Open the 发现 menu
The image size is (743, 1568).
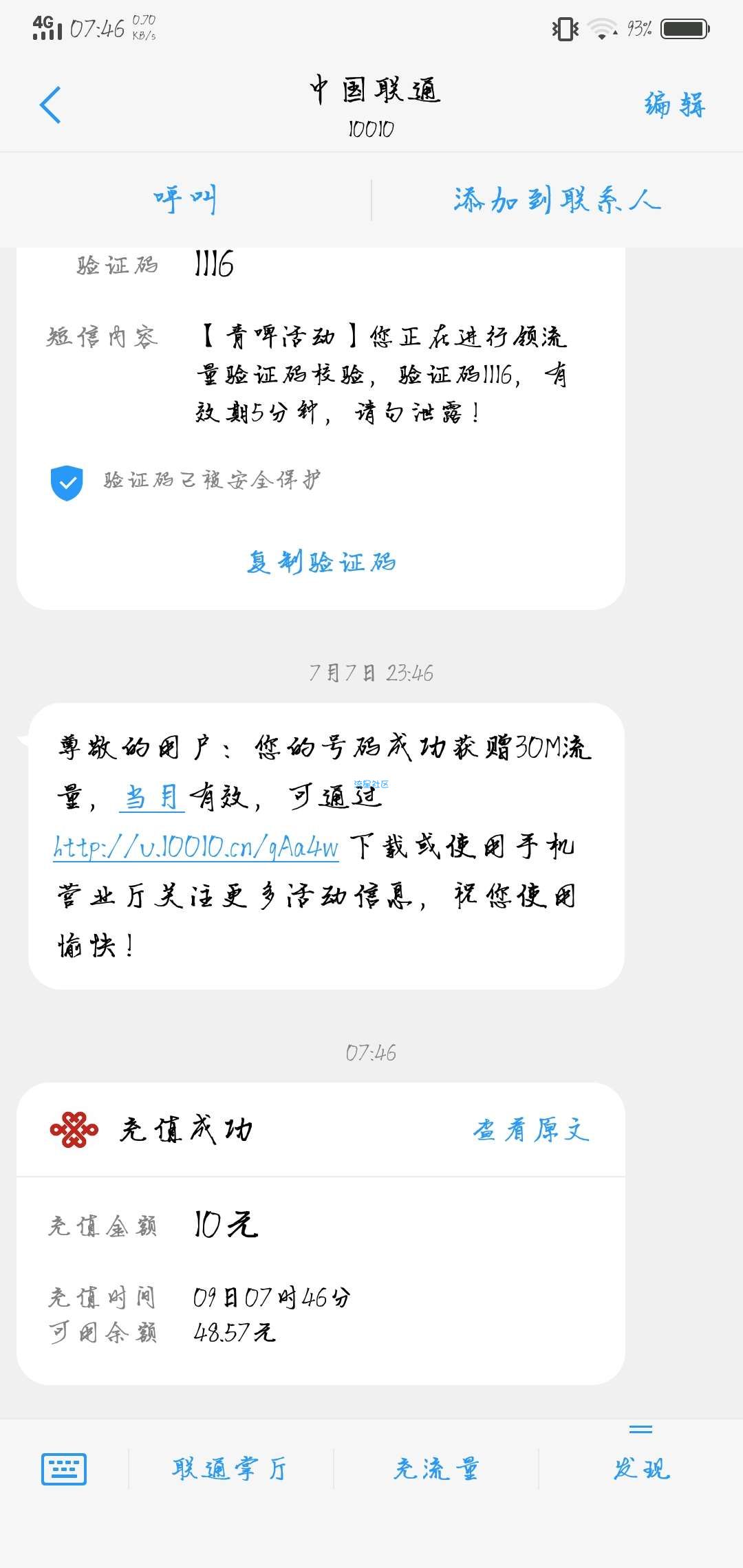coord(641,1469)
